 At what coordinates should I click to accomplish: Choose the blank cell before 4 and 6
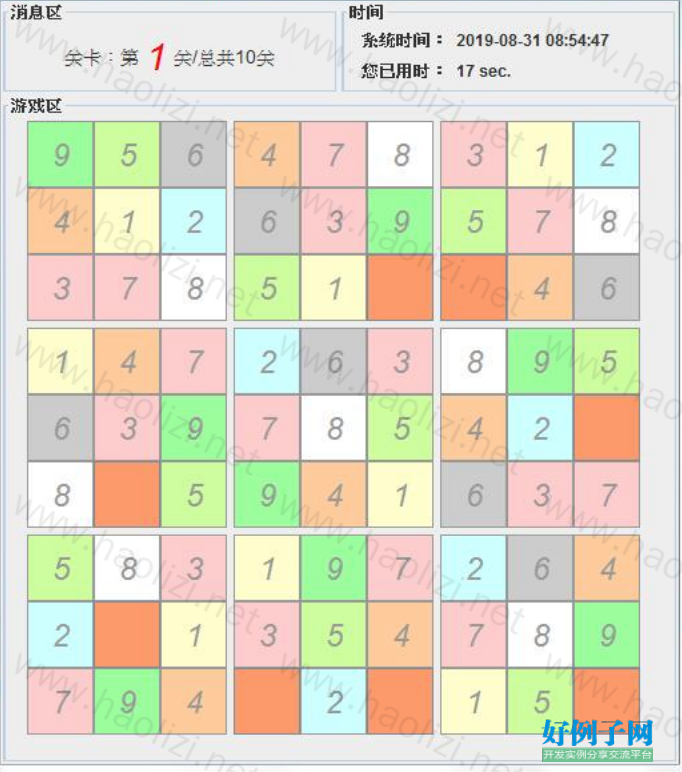point(474,287)
